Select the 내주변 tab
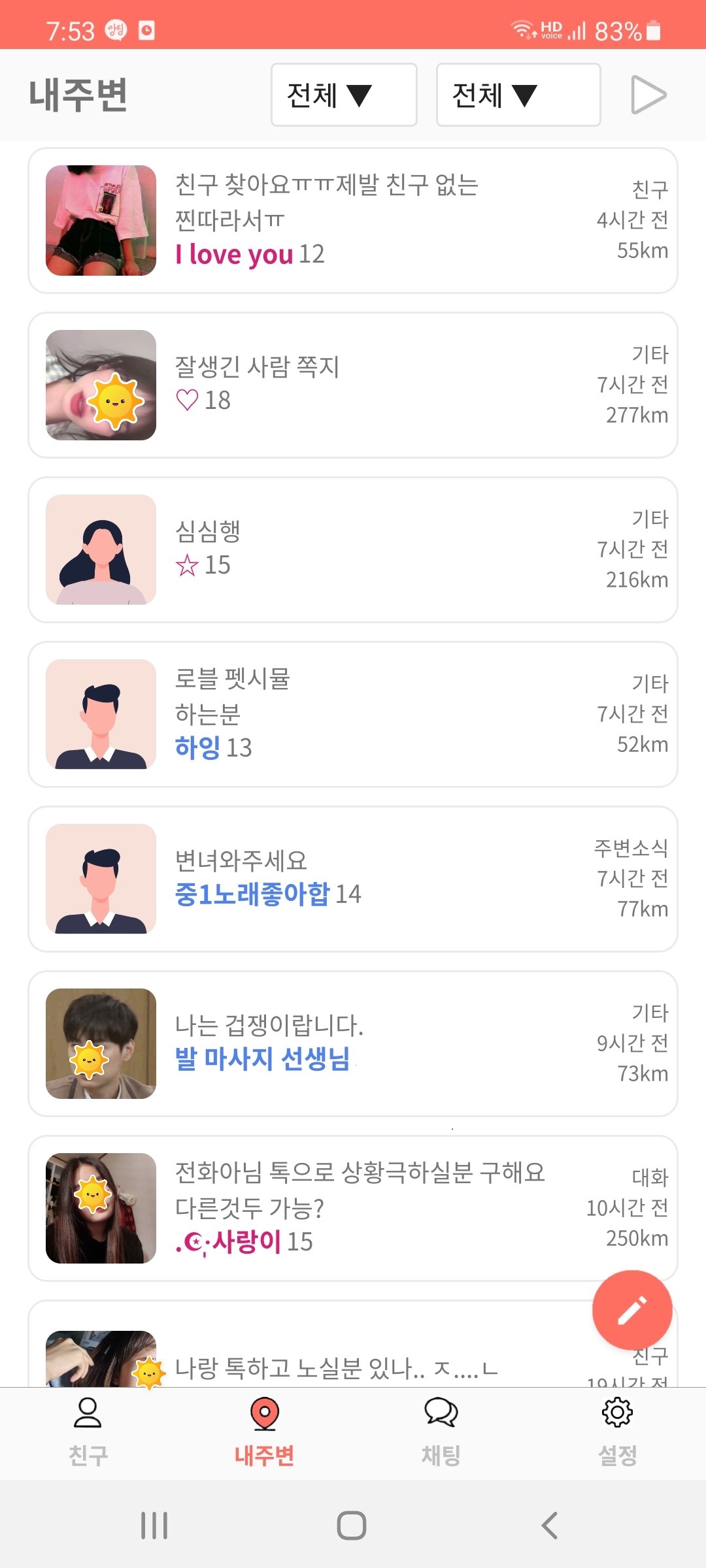Viewport: 706px width, 1568px height. (265, 1433)
